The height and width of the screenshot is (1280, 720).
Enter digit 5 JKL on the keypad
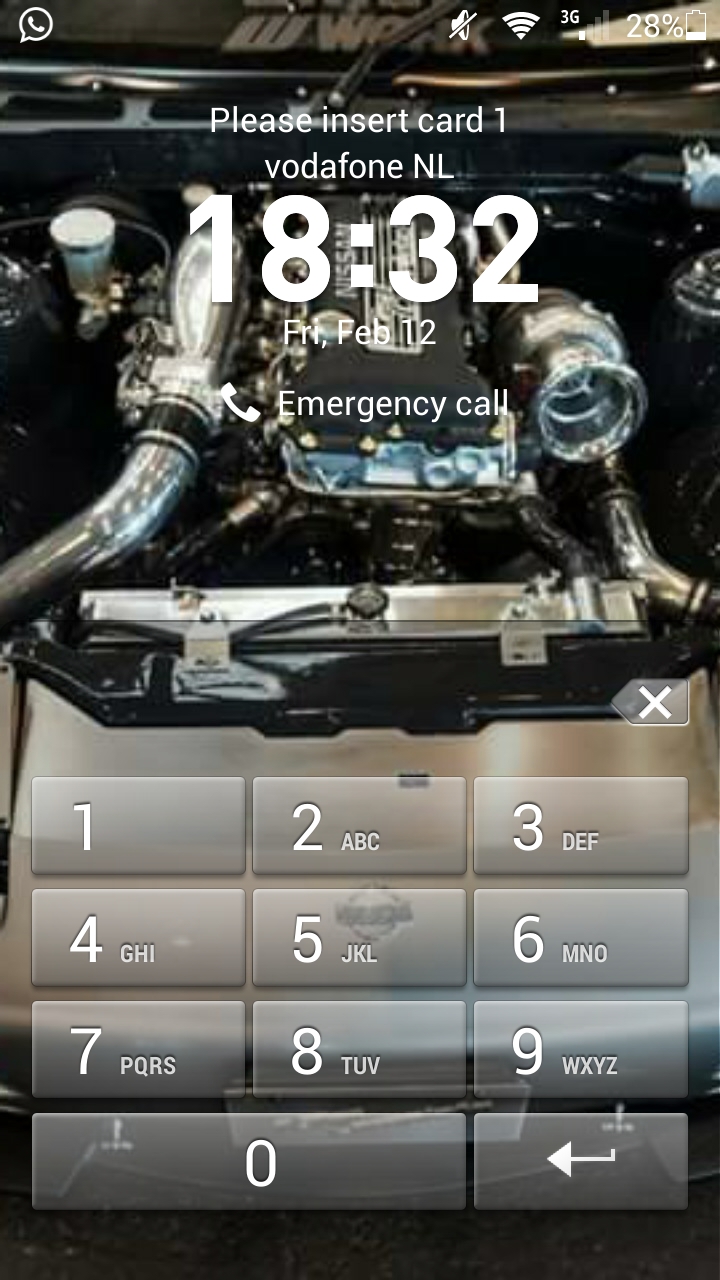click(x=359, y=938)
